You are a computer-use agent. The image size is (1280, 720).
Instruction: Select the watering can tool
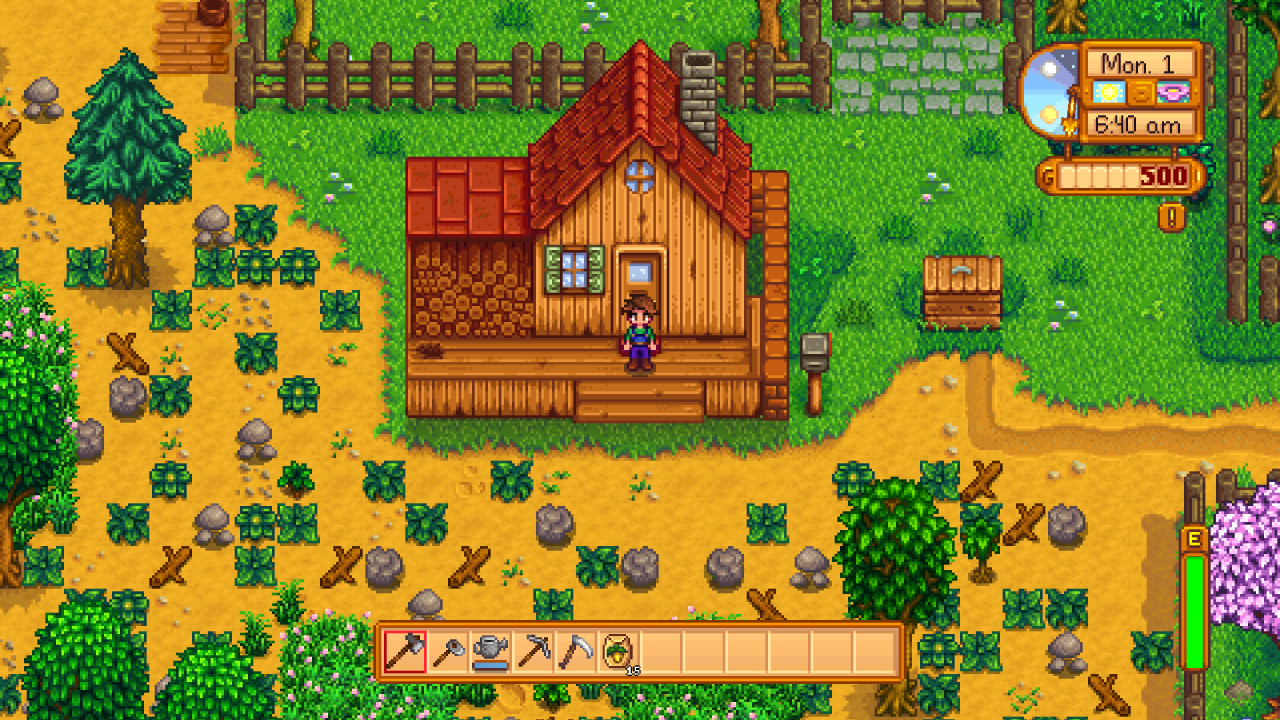pos(490,652)
